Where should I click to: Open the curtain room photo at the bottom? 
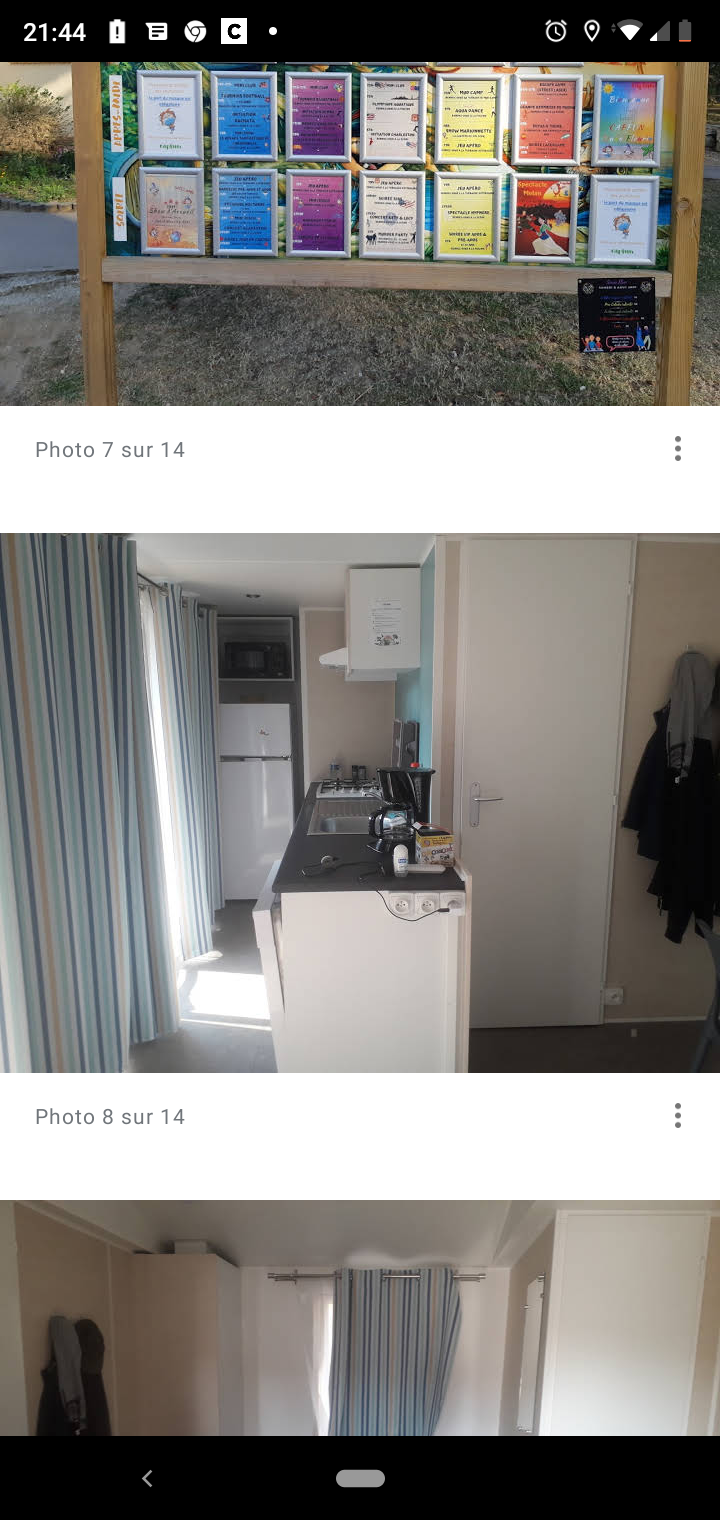click(x=360, y=1318)
